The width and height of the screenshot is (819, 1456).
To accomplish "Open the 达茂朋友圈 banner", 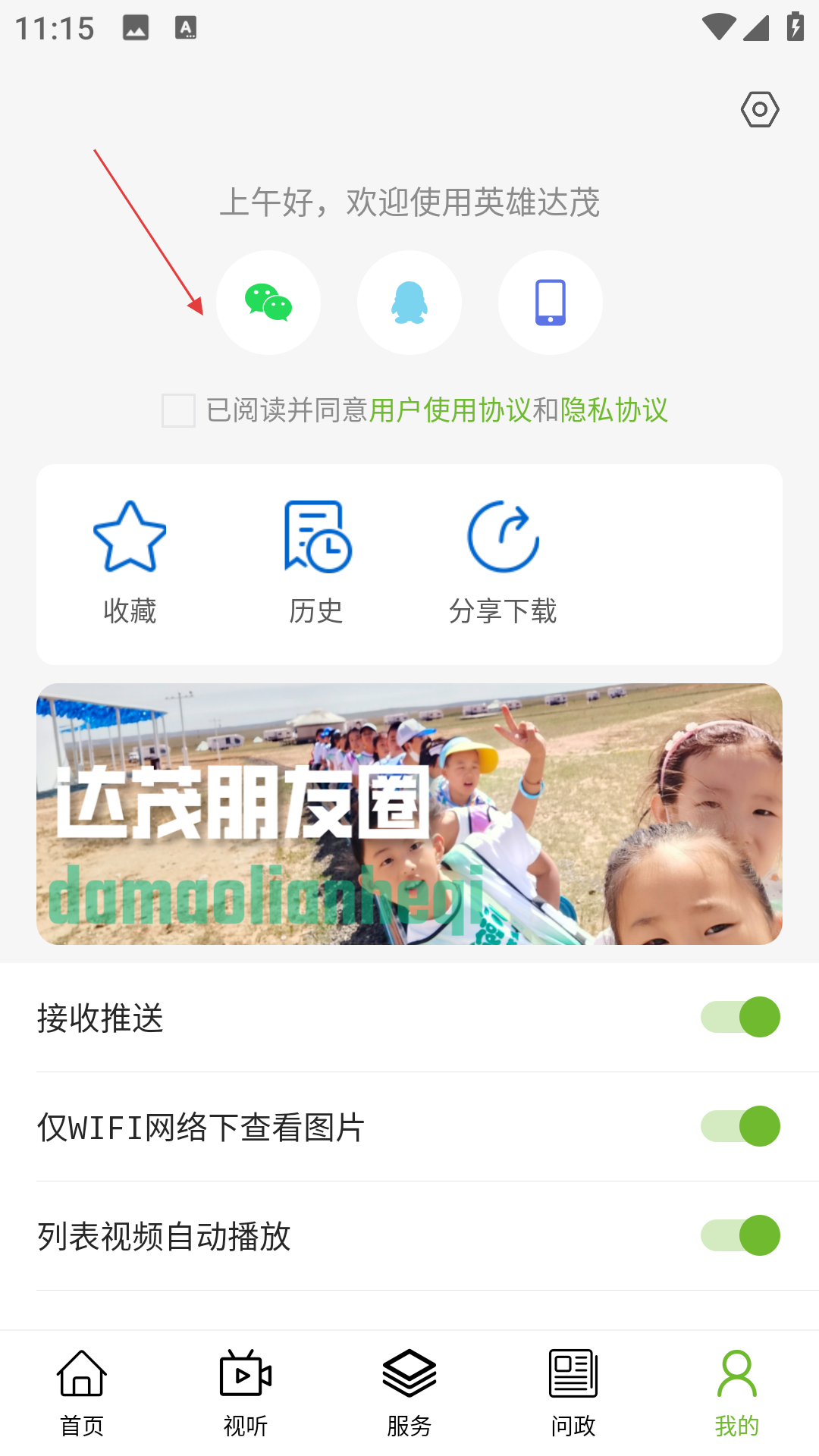I will click(x=409, y=814).
